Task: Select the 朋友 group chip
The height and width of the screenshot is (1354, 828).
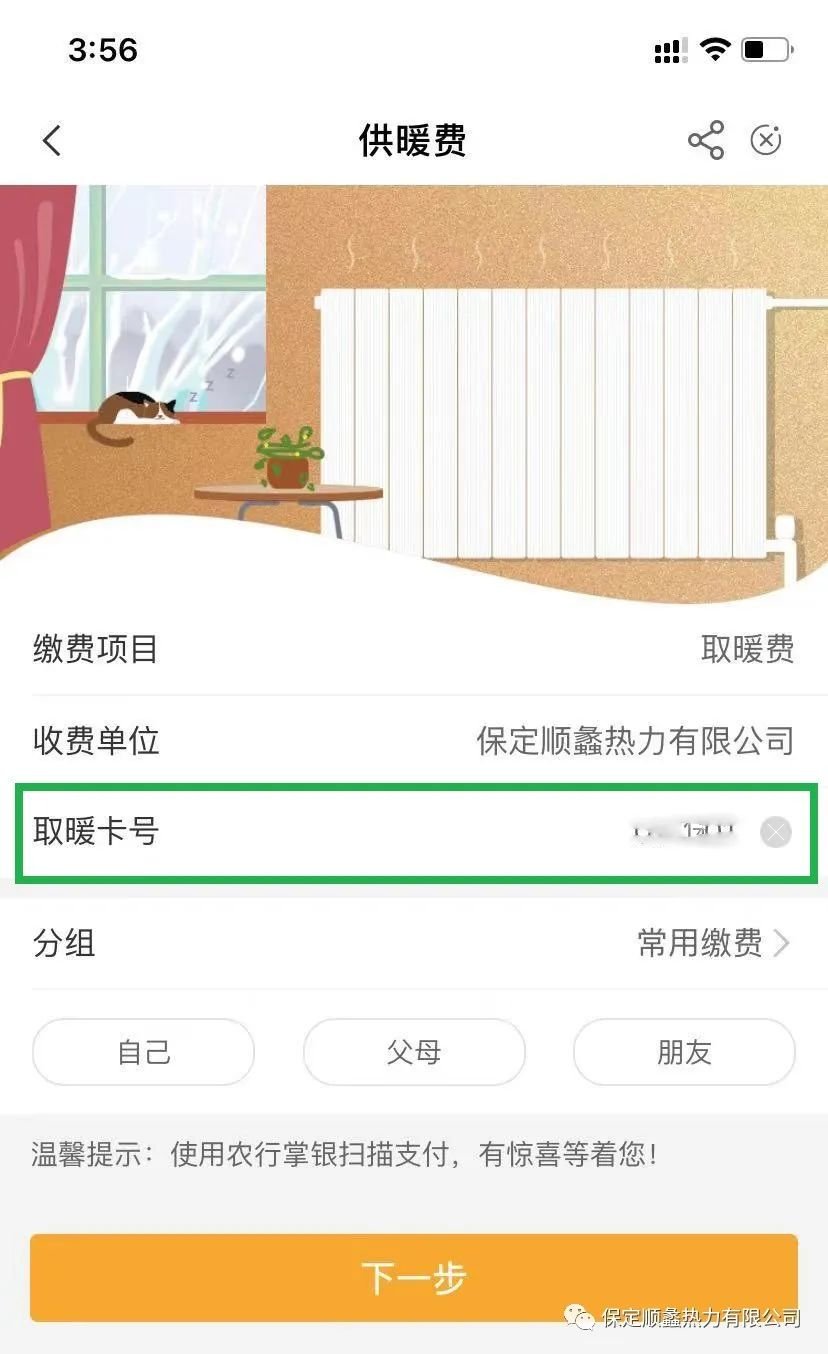Action: 684,1052
